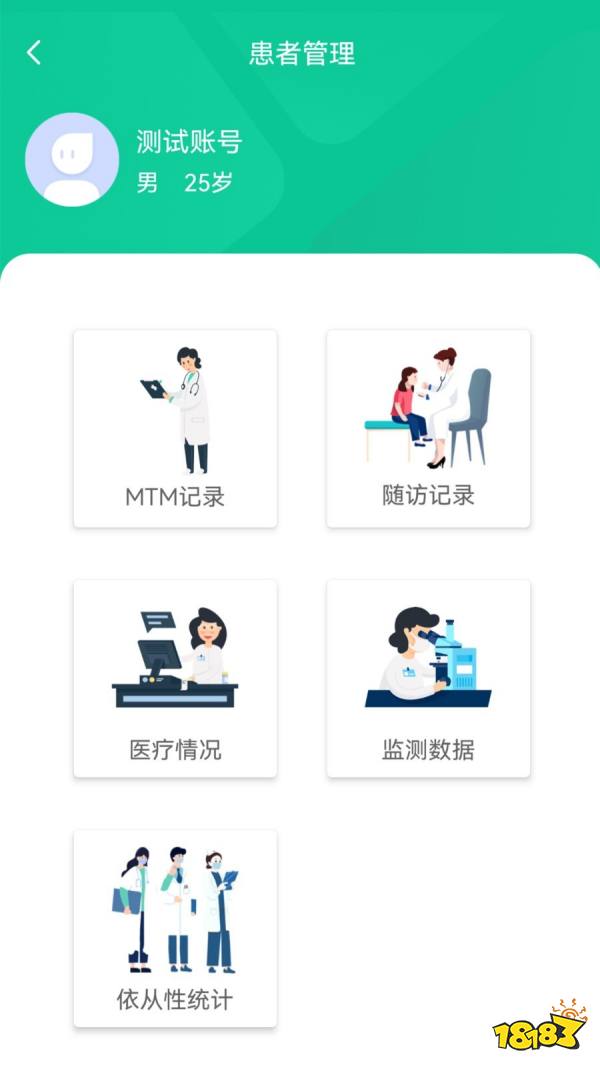
Task: Tap the 测试账号 profile avatar
Action: coord(72,160)
